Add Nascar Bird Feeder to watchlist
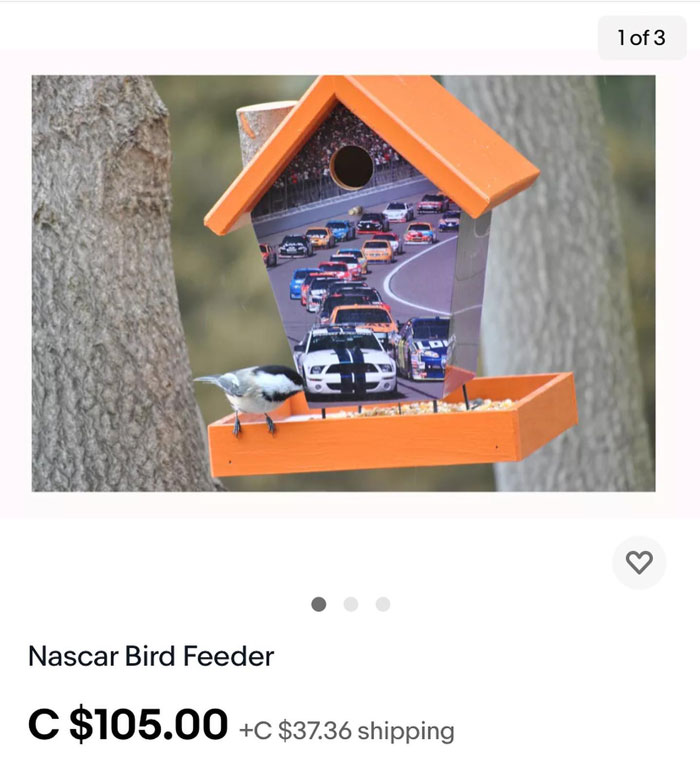Image resolution: width=700 pixels, height=760 pixels. (x=639, y=562)
